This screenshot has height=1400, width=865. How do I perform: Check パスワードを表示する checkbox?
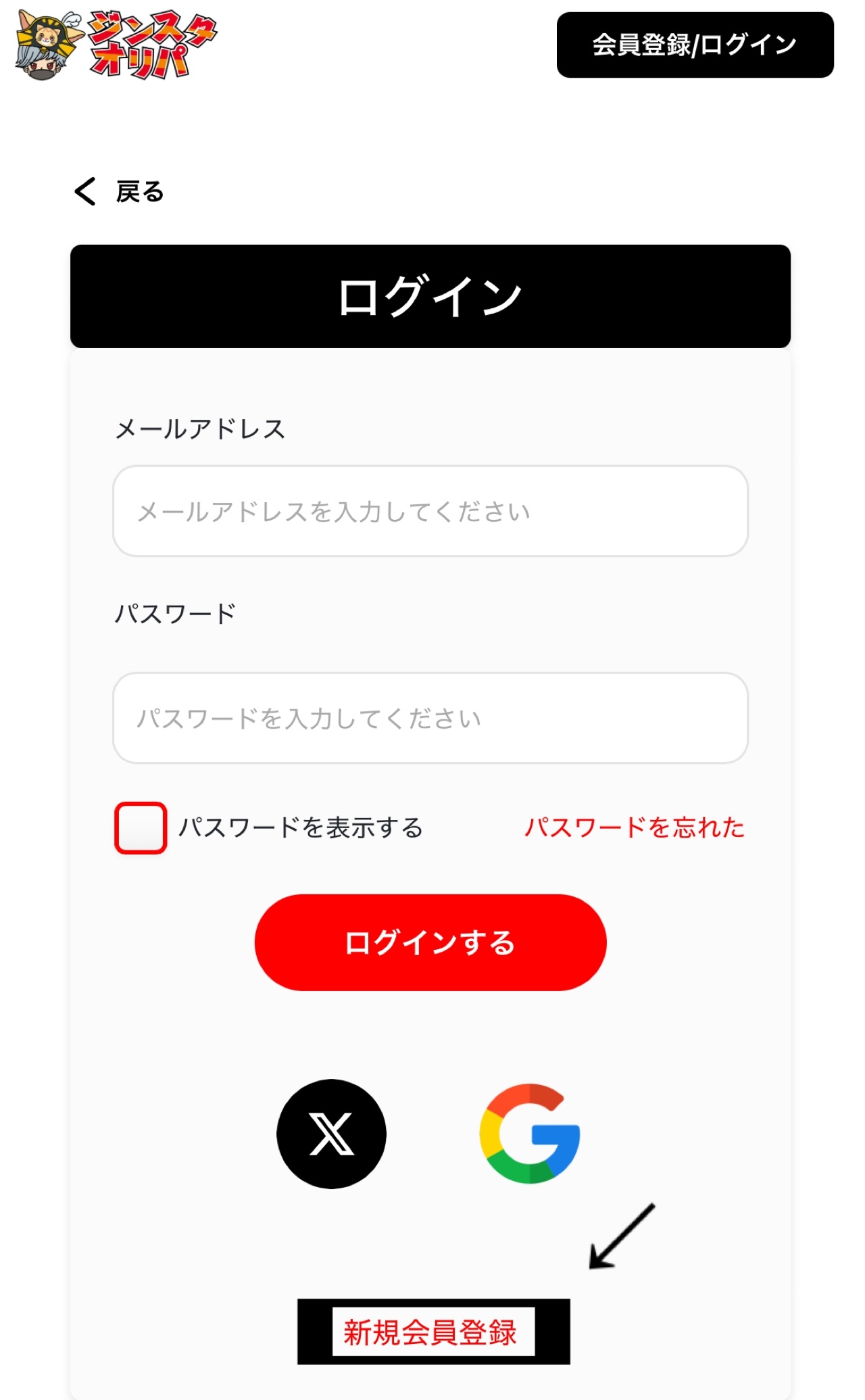tap(141, 828)
